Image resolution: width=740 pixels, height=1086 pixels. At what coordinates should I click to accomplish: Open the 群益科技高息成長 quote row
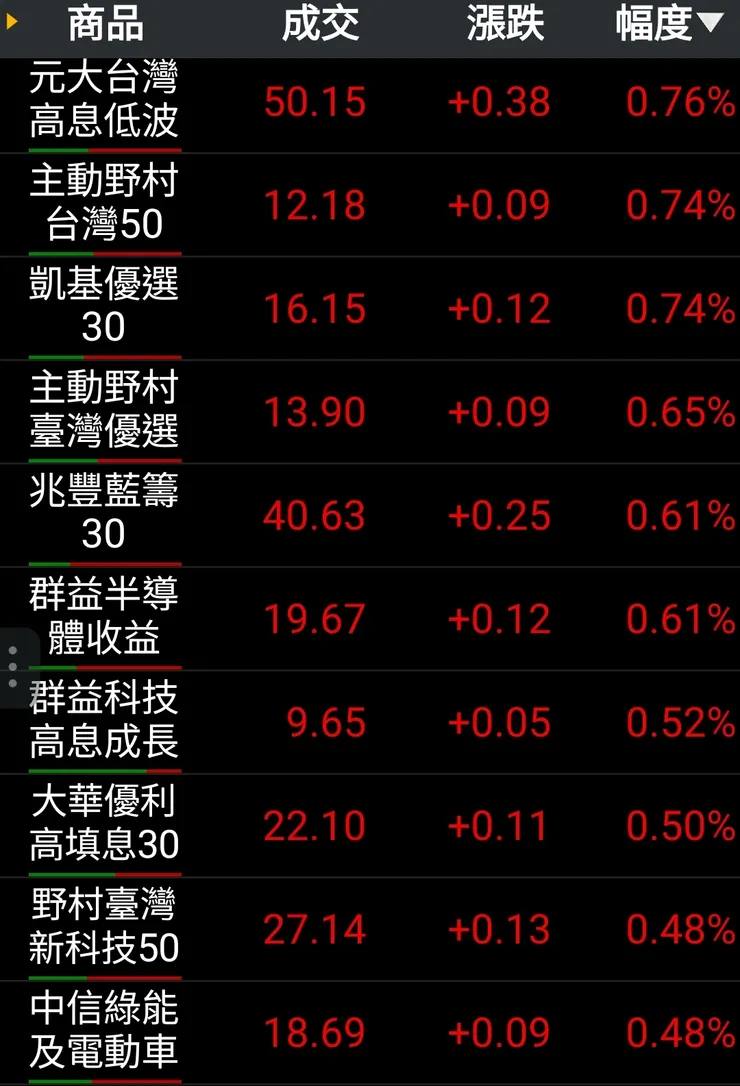104,722
